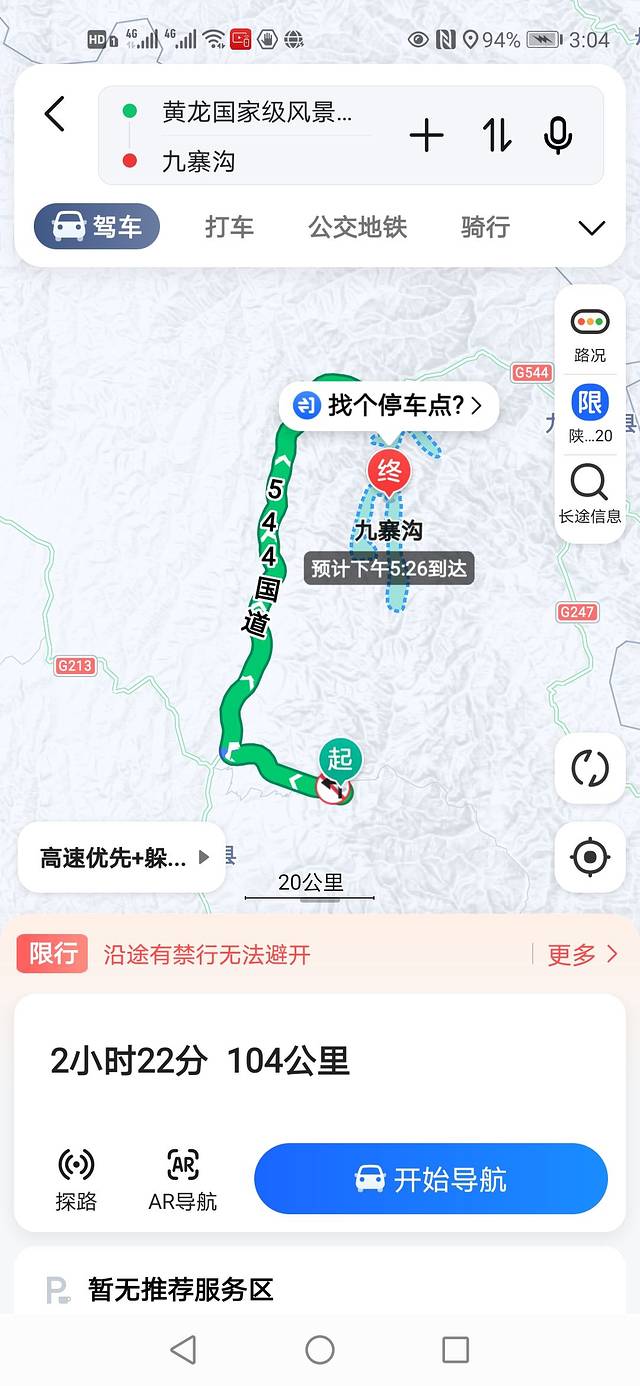This screenshot has width=640, height=1386.
Task: Swap the start and destination
Action: click(496, 135)
